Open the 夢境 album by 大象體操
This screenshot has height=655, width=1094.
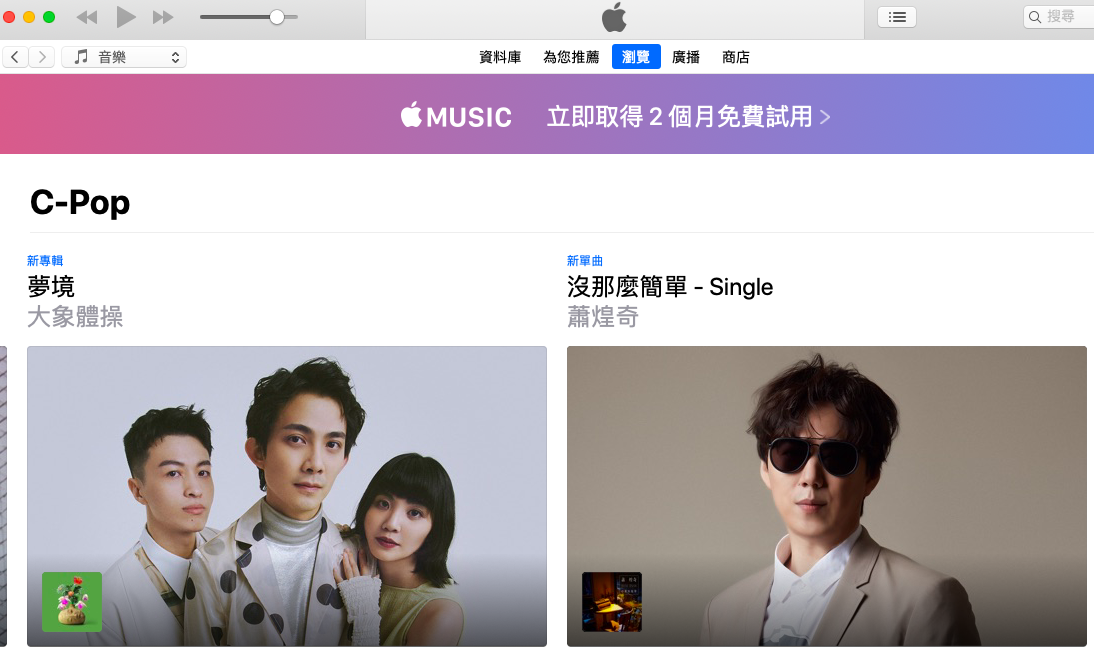coord(286,495)
